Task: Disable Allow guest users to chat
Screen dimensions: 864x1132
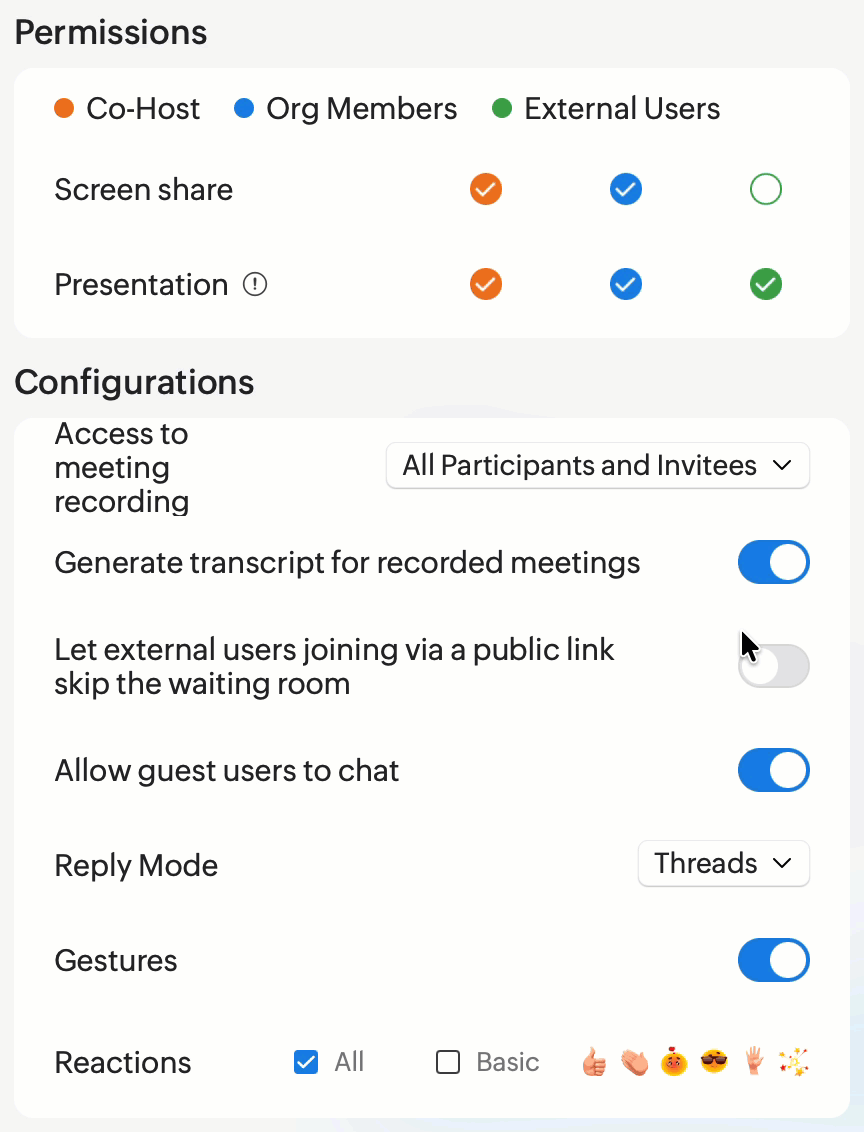Action: (773, 771)
